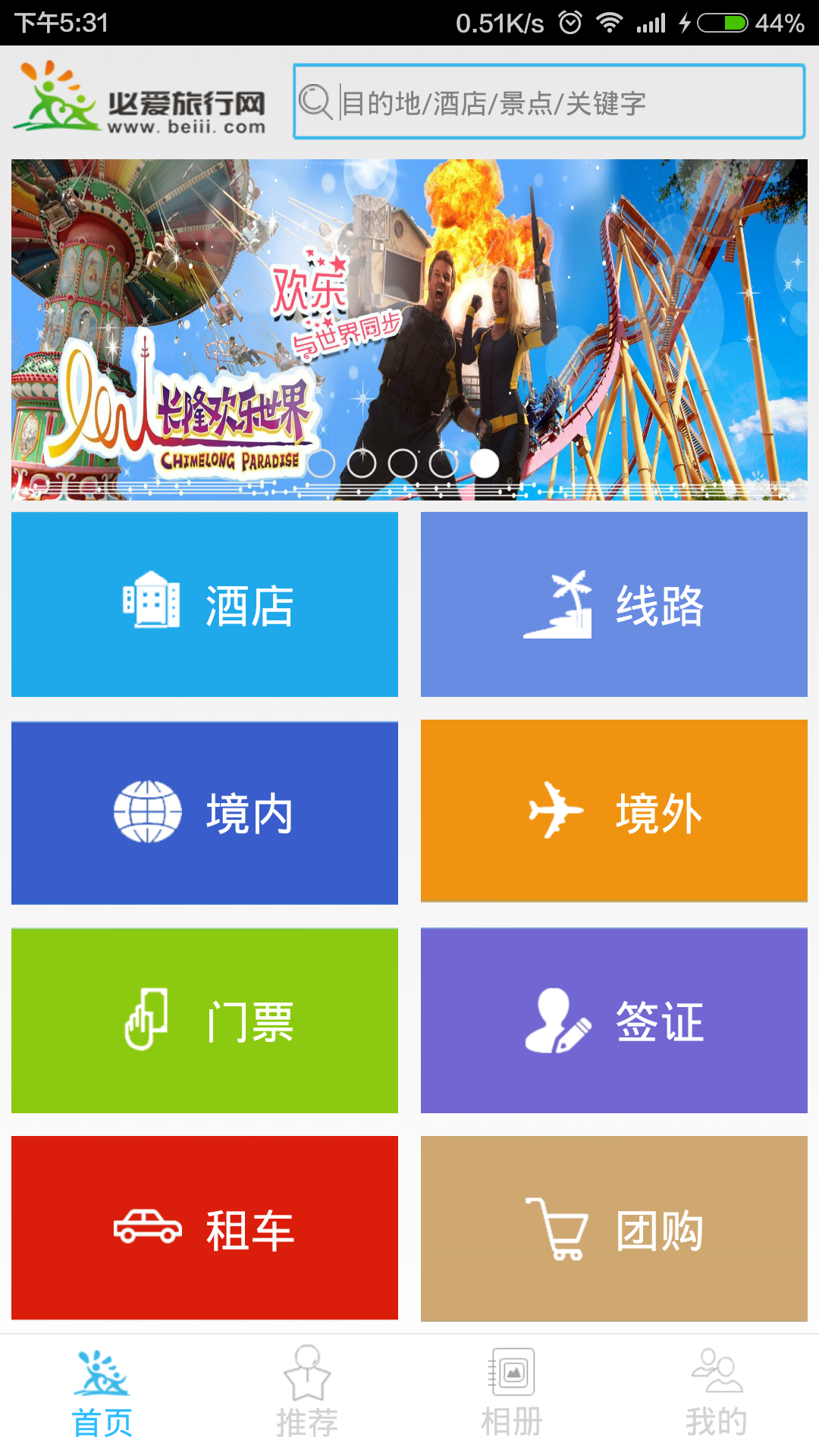This screenshot has height=1456, width=819.
Task: Open the 境内 domestic travel section
Action: [205, 811]
